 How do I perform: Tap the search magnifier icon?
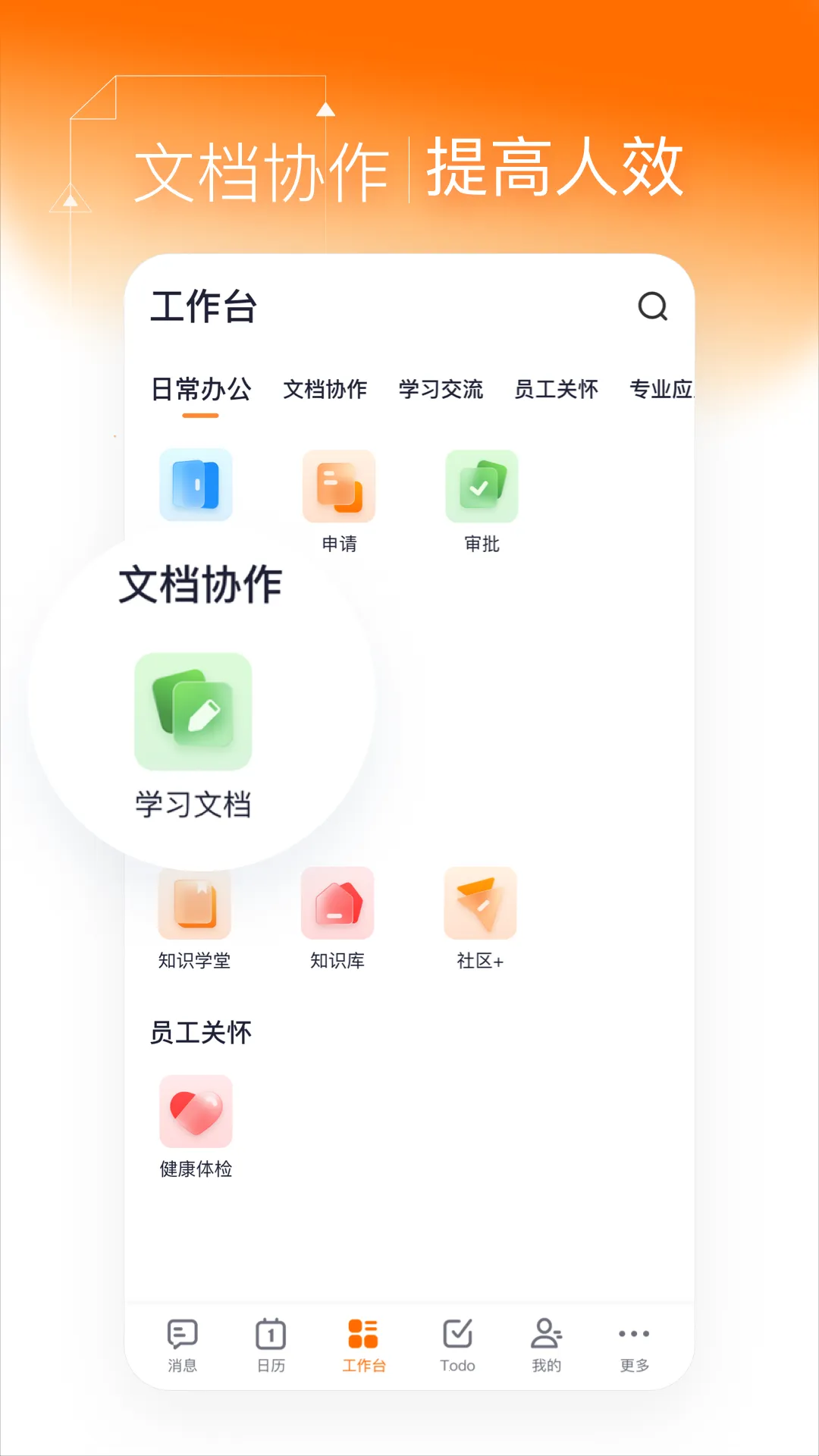(651, 306)
